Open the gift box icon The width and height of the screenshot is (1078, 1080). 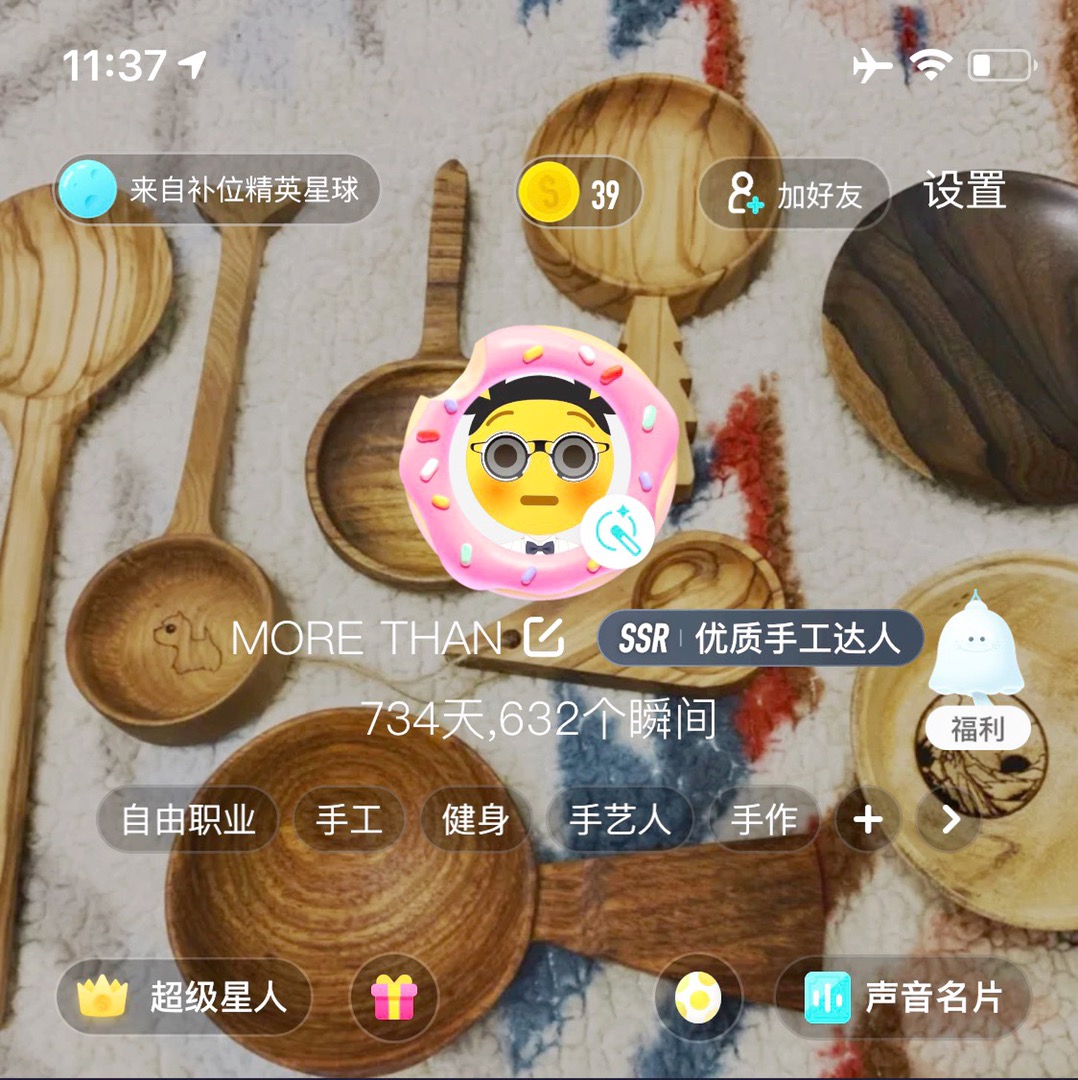(393, 997)
